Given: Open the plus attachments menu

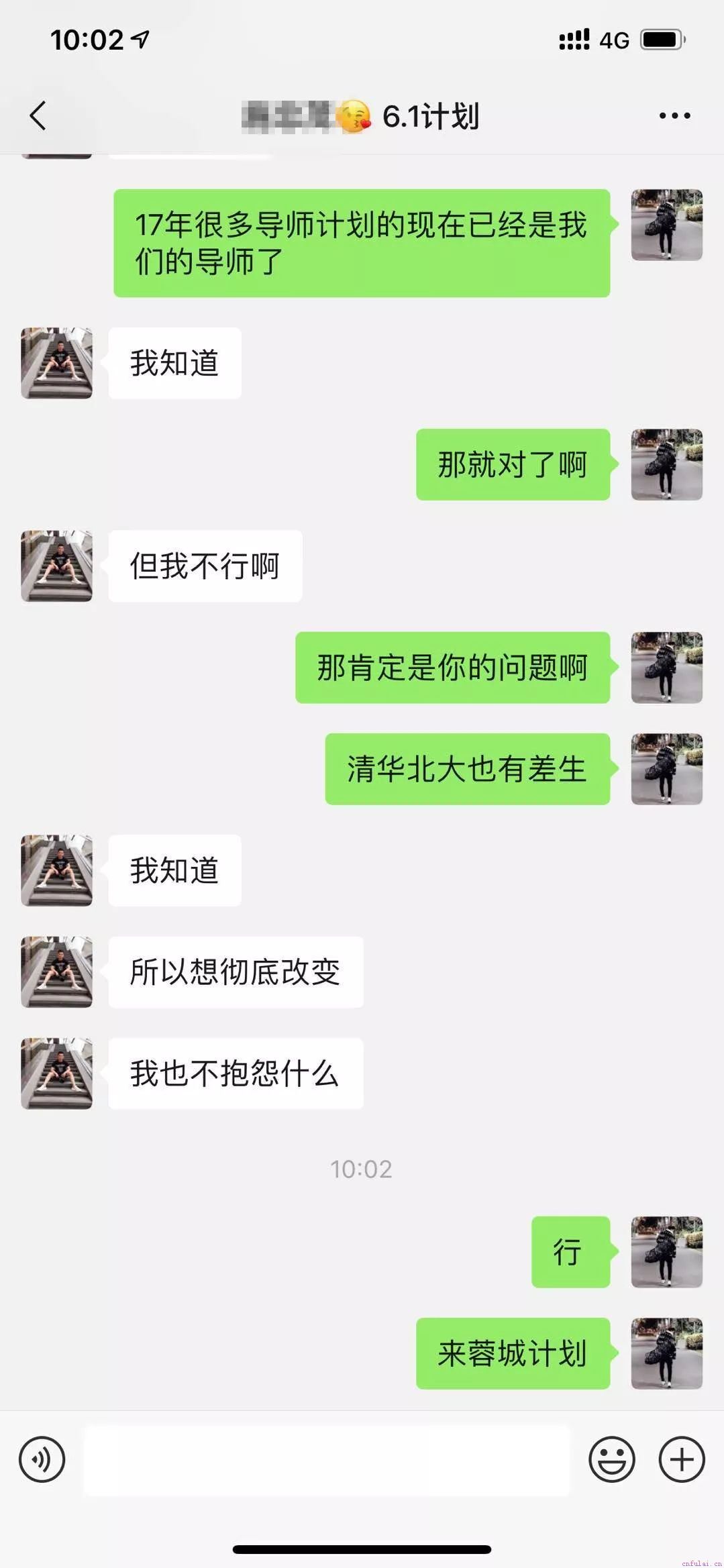Looking at the screenshot, I should 682,1459.
